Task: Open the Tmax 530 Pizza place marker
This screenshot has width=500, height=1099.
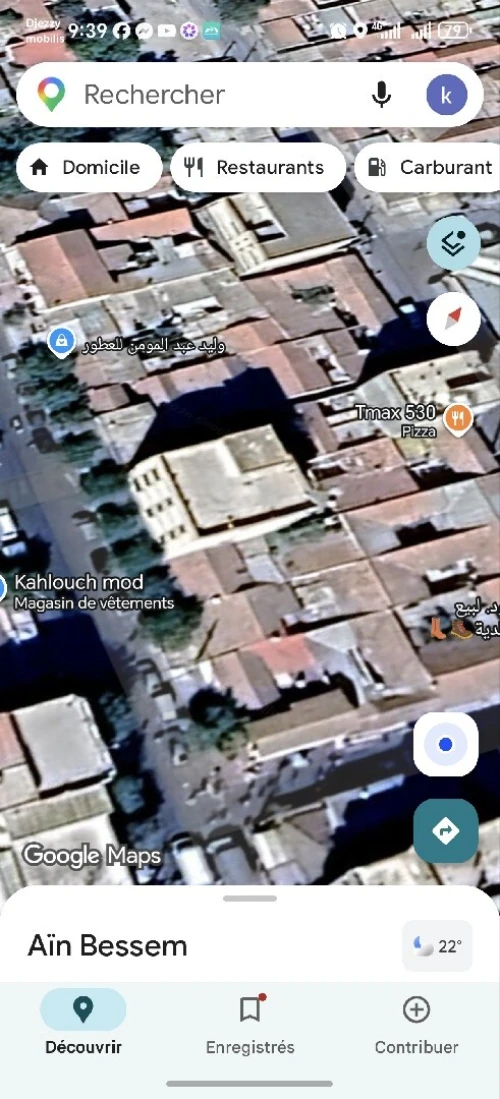Action: pyautogui.click(x=458, y=420)
